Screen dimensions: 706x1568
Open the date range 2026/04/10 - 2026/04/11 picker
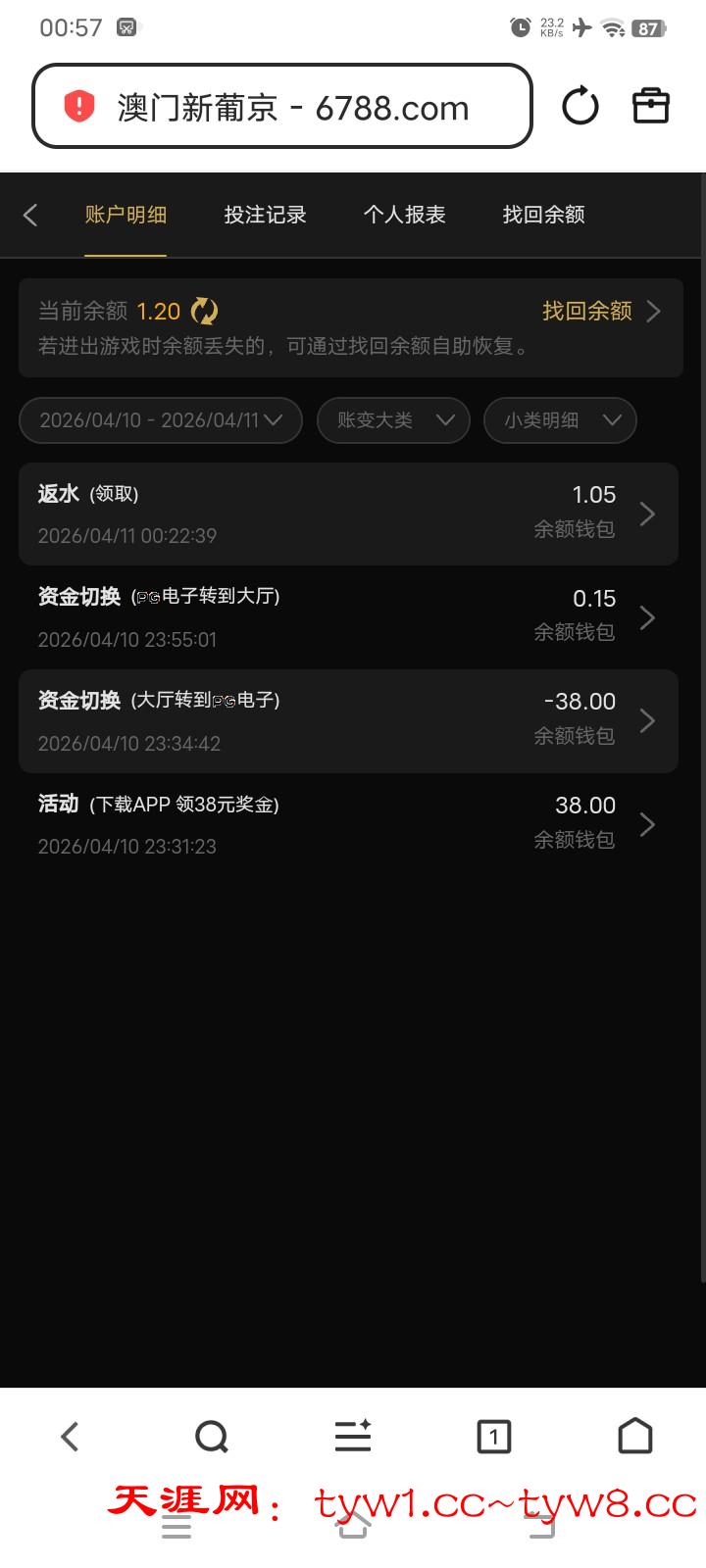coord(161,420)
